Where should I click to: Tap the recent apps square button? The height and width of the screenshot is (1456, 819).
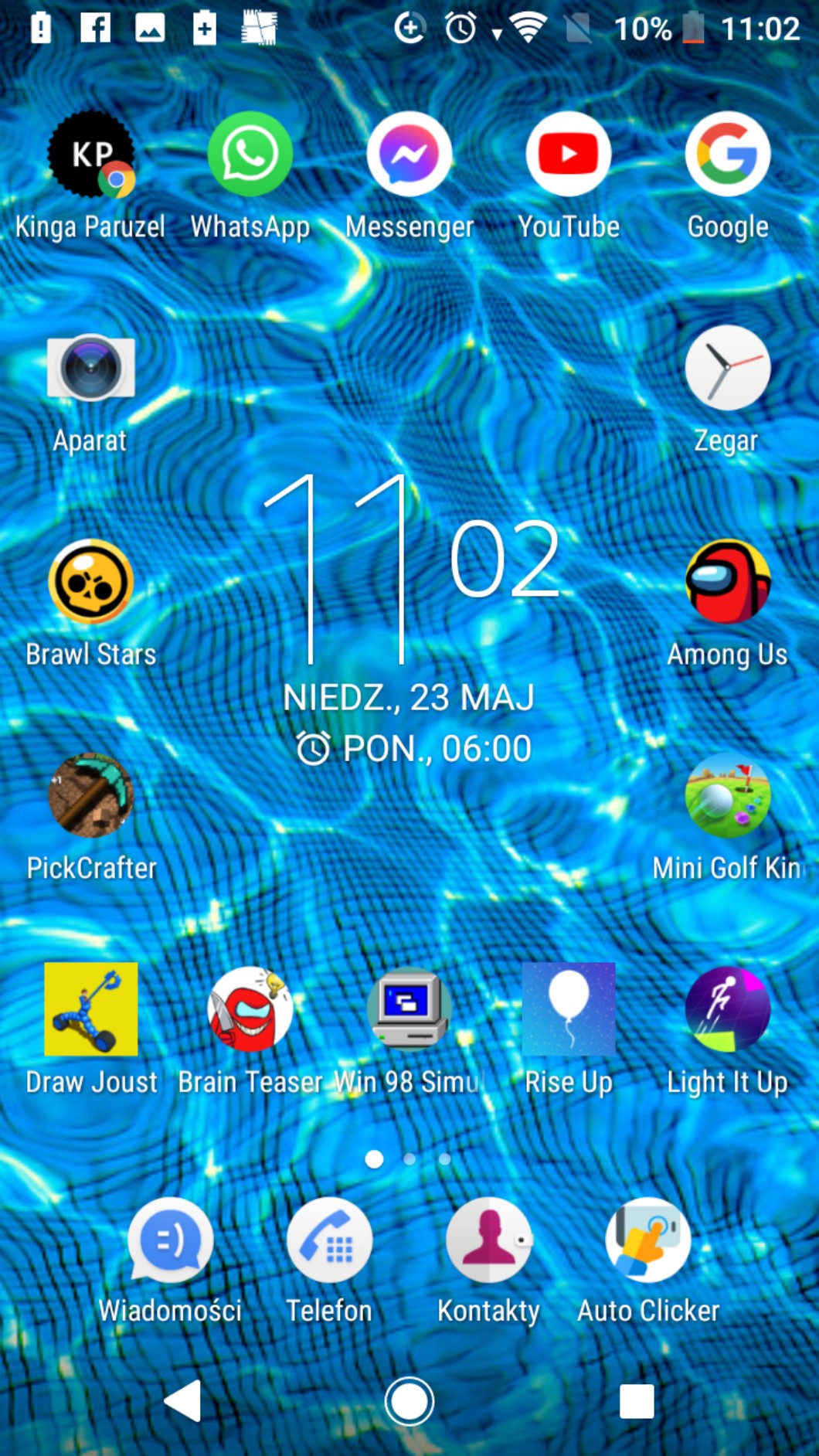coord(637,1401)
